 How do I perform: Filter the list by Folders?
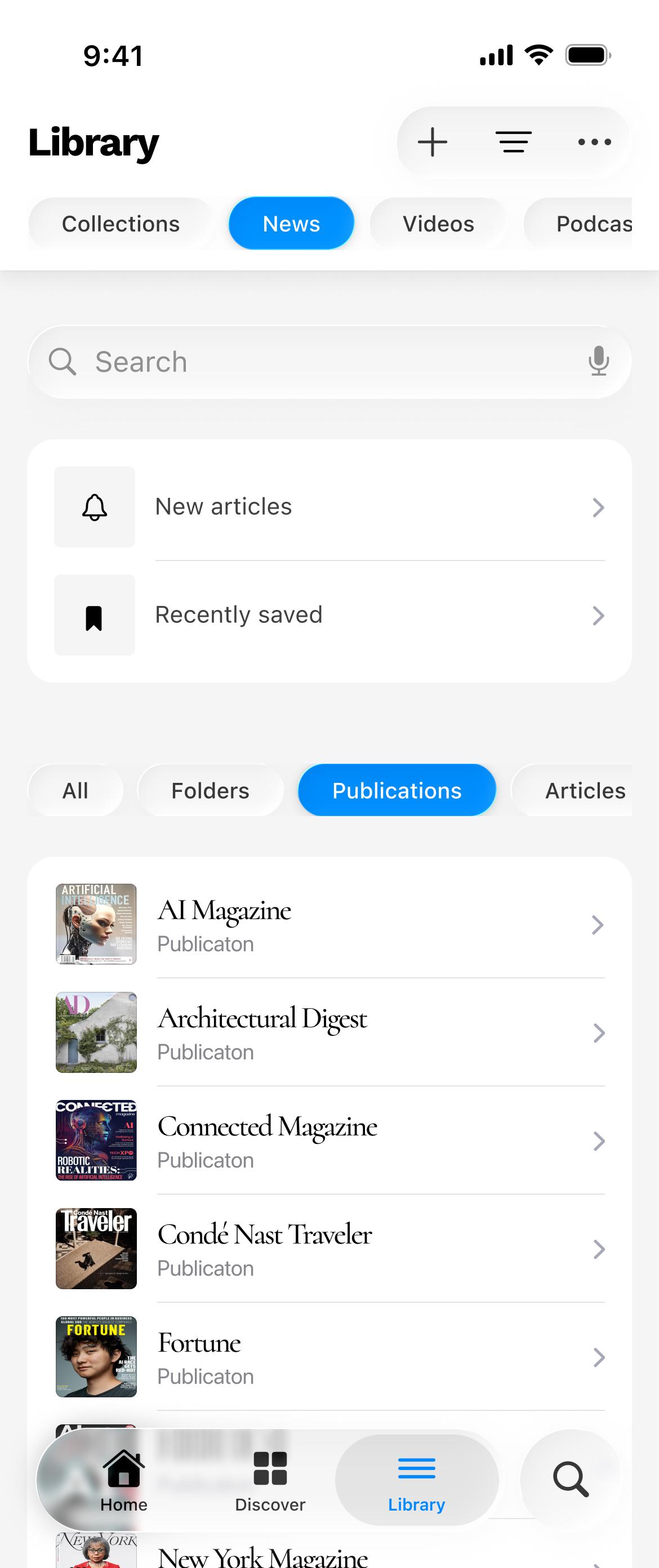pos(210,790)
